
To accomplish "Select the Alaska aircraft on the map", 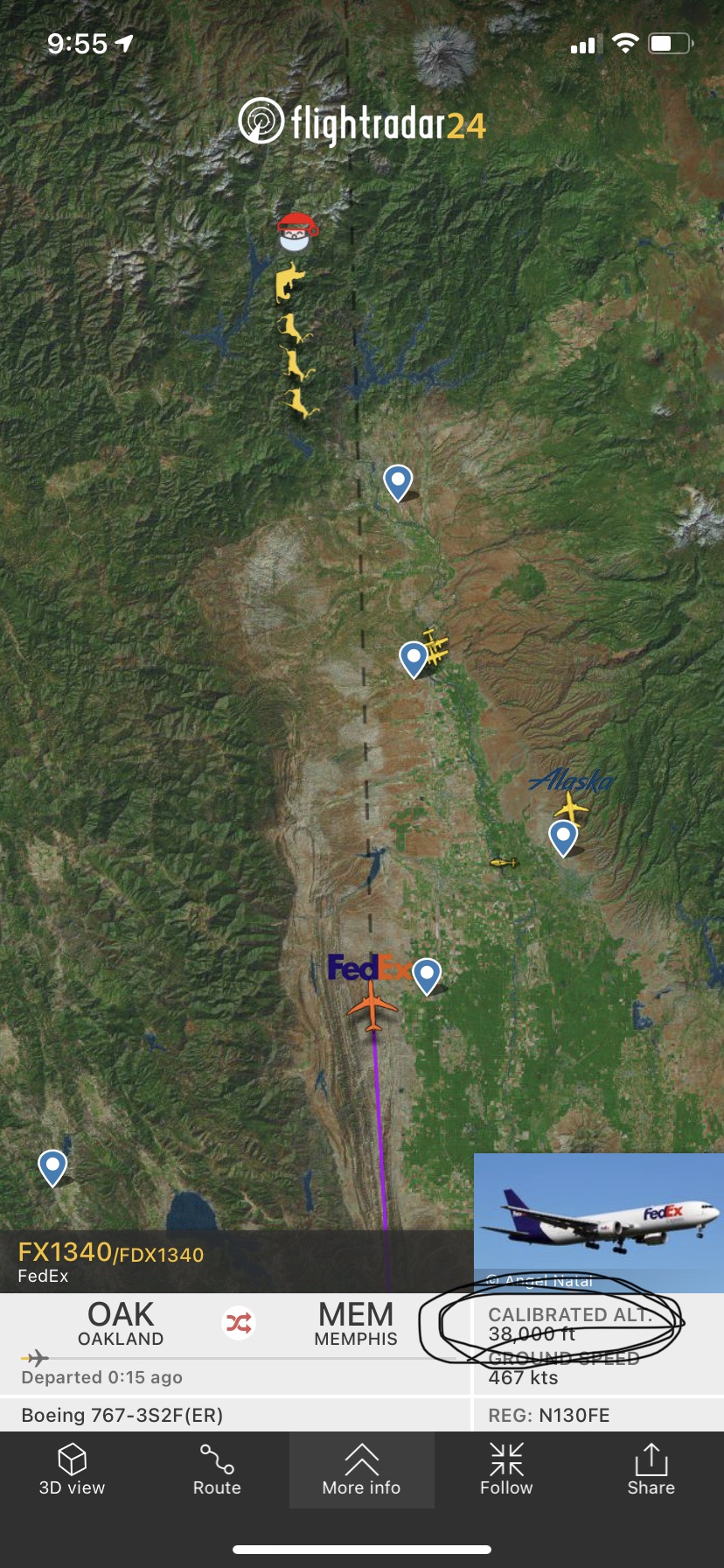I will click(571, 806).
